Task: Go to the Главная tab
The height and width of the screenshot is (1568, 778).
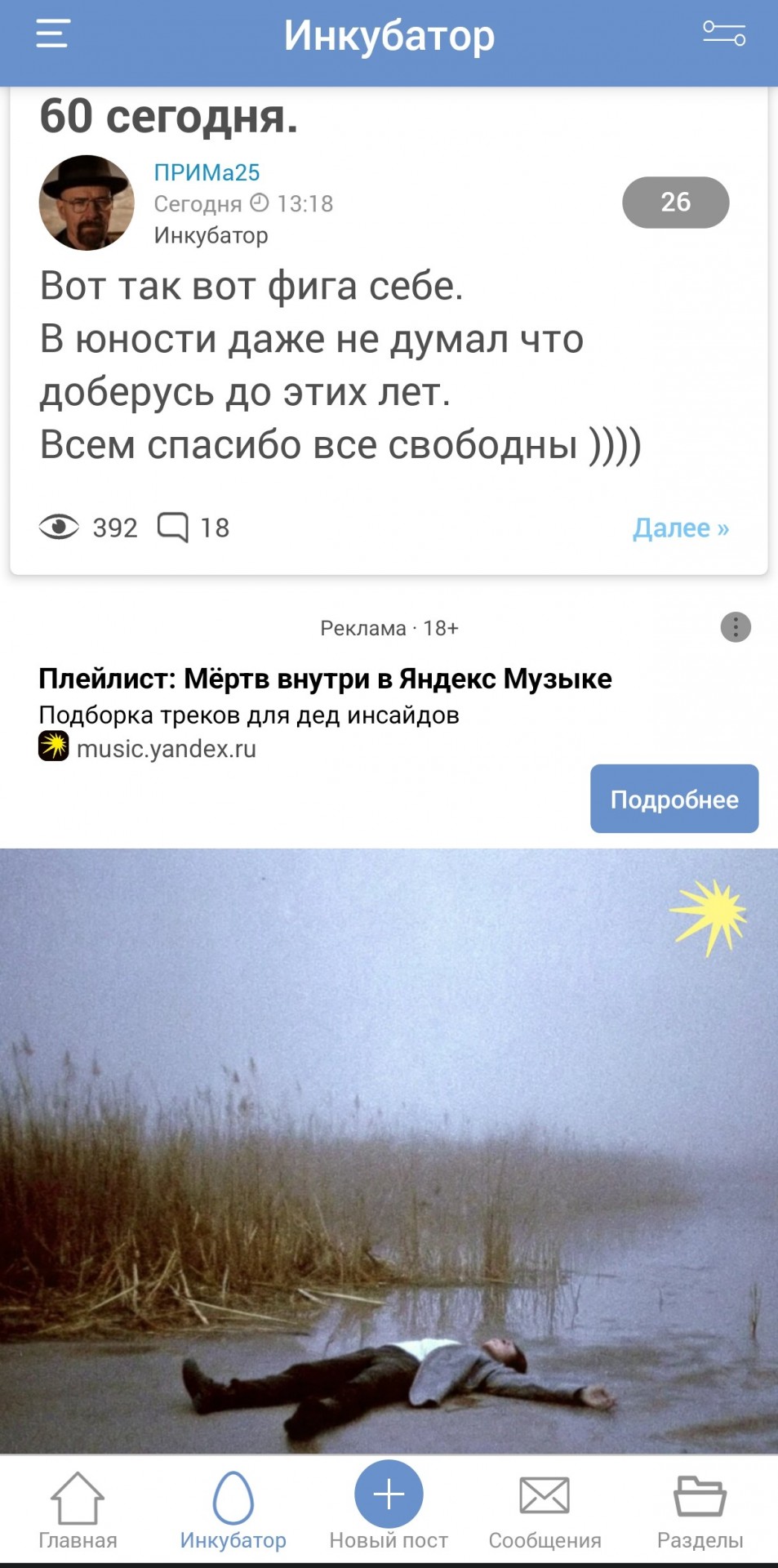Action: click(x=78, y=1511)
